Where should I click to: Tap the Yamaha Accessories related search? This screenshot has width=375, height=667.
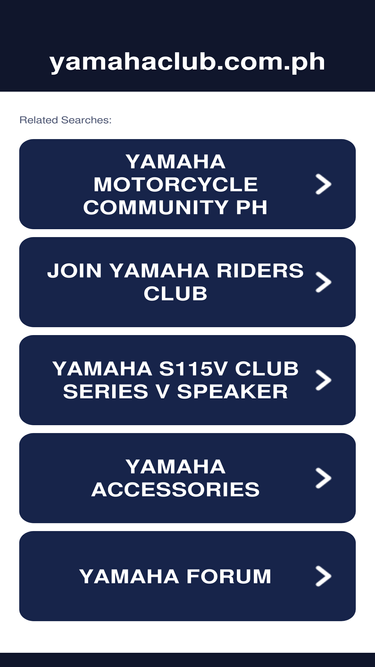(188, 478)
